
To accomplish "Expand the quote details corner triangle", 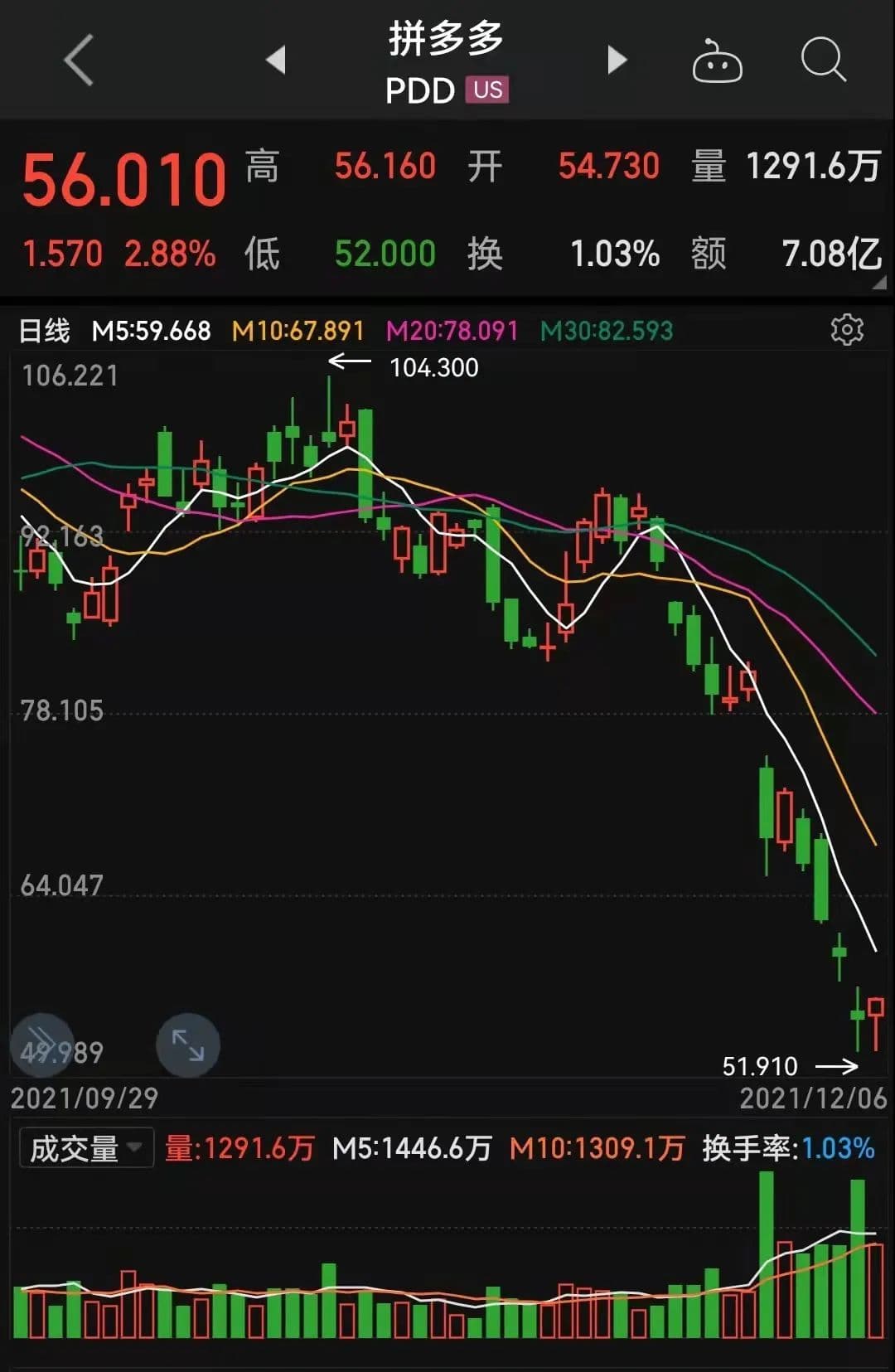I will click(879, 283).
